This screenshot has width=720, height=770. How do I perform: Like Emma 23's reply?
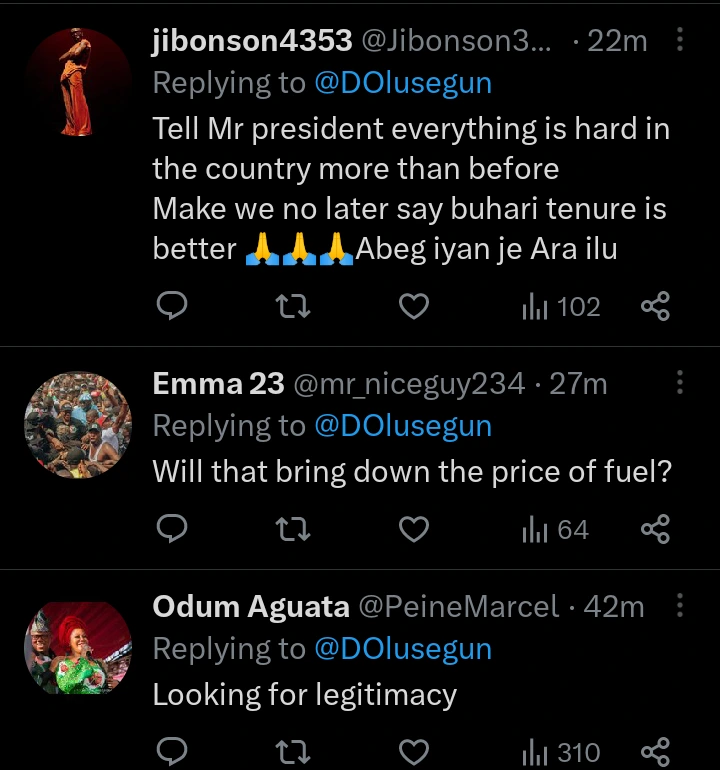tap(414, 529)
